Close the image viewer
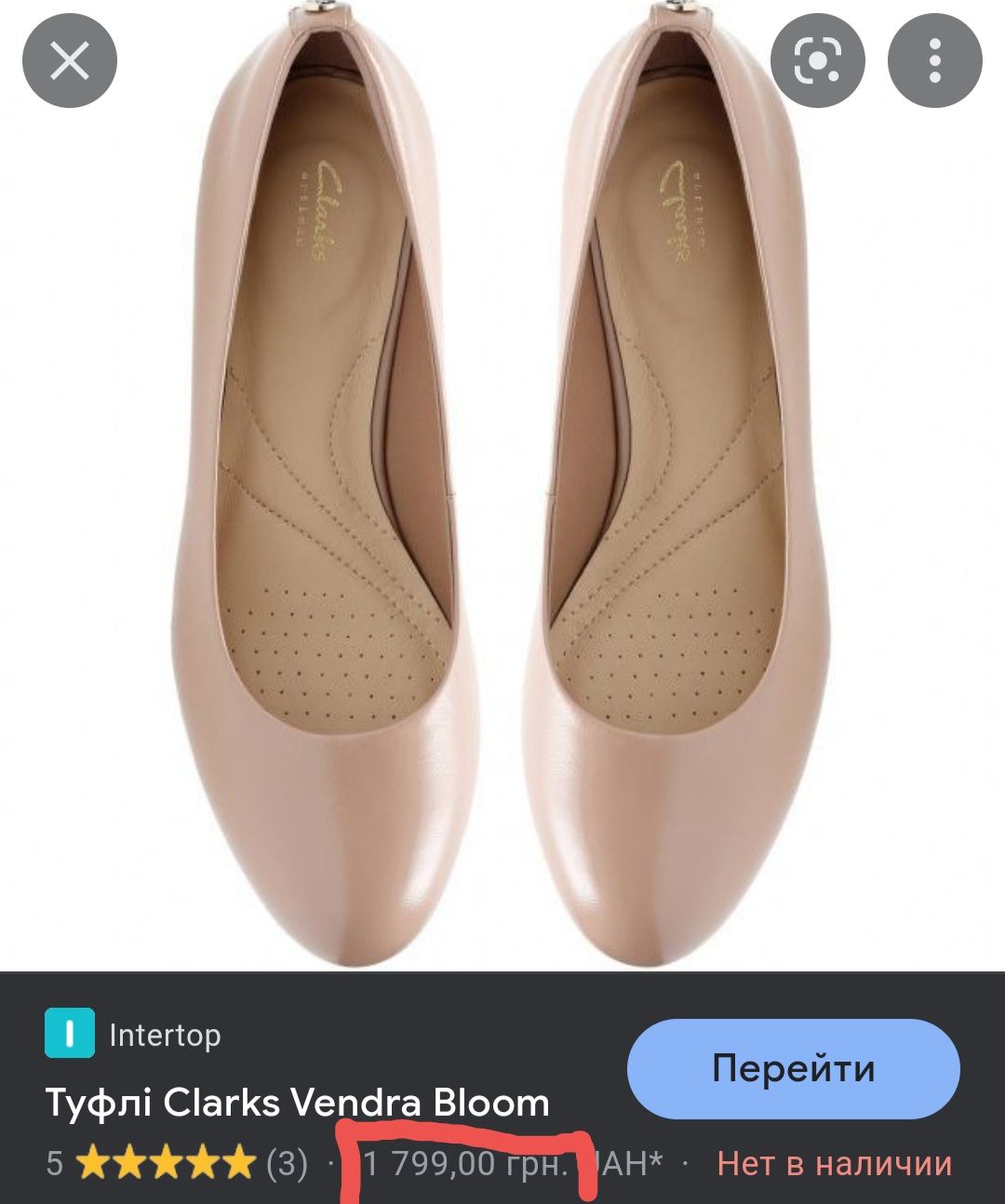Screen dimensions: 1005x1204 click(70, 61)
